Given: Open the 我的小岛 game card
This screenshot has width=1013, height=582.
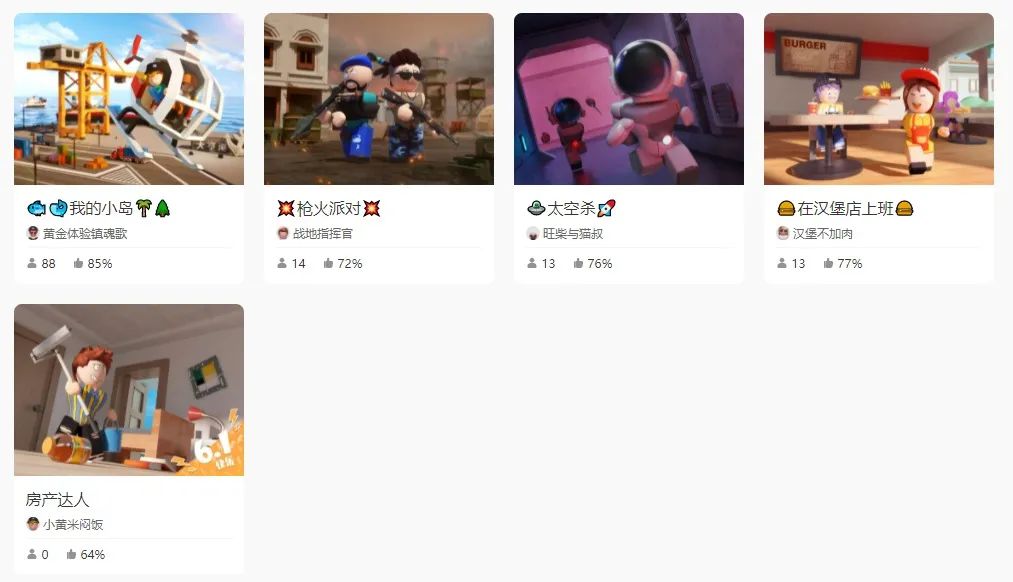Looking at the screenshot, I should pyautogui.click(x=128, y=99).
